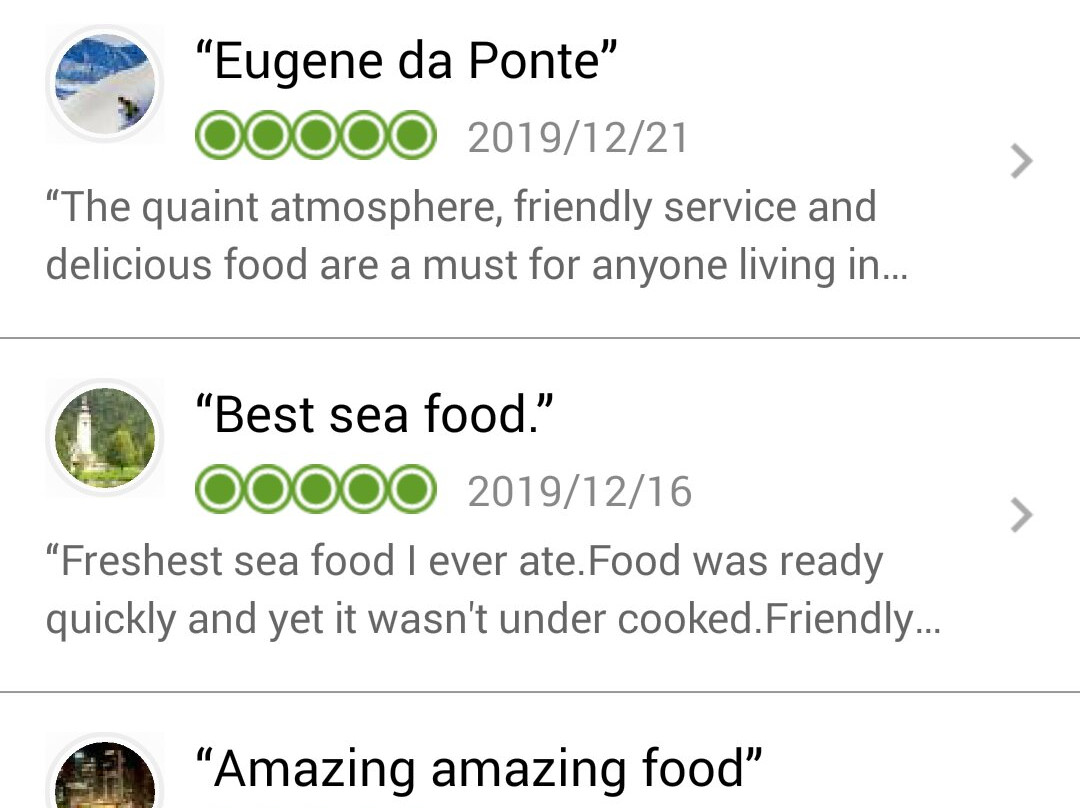Open the "Best sea food." review
1080x808 pixels.
click(540, 515)
